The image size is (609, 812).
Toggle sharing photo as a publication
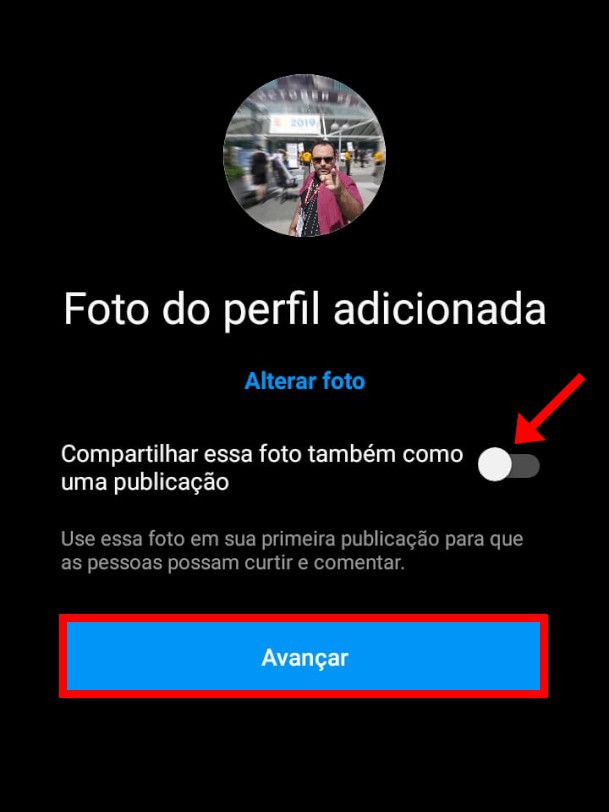[508, 465]
